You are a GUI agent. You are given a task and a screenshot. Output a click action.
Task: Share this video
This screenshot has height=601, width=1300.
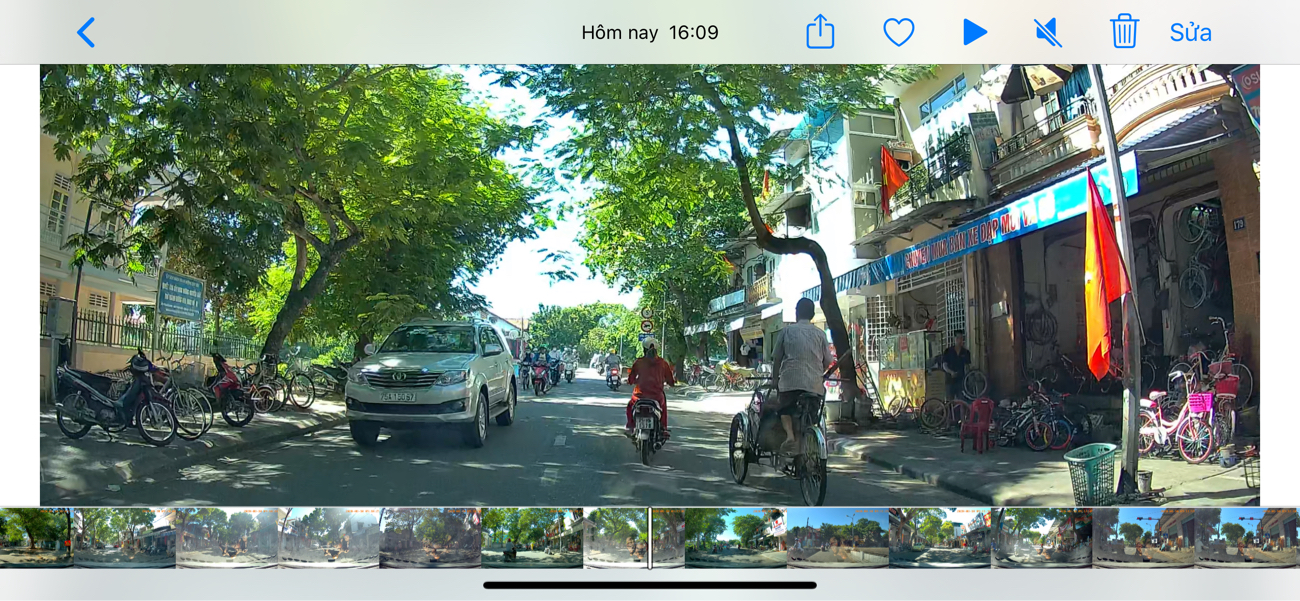(820, 32)
